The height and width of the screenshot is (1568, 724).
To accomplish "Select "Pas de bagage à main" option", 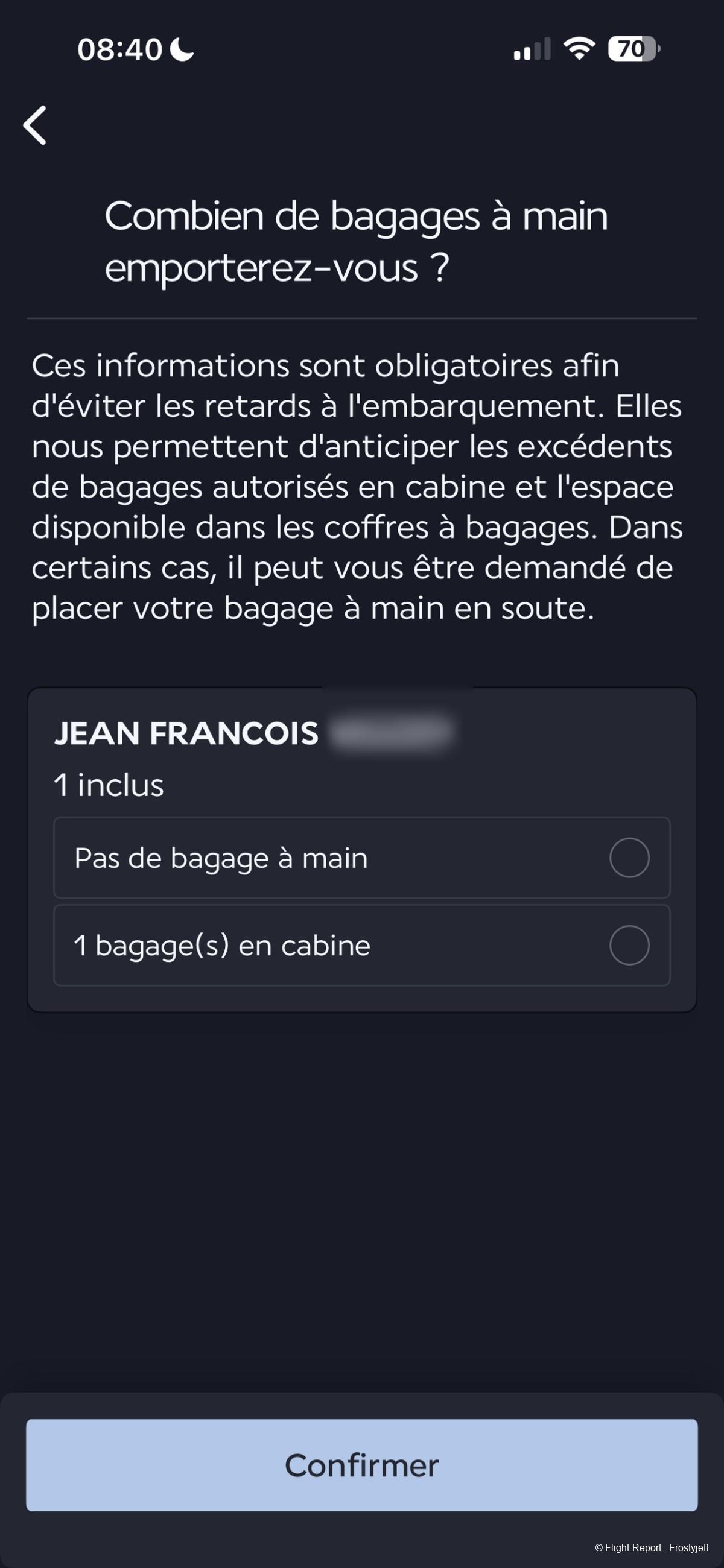I will (361, 858).
